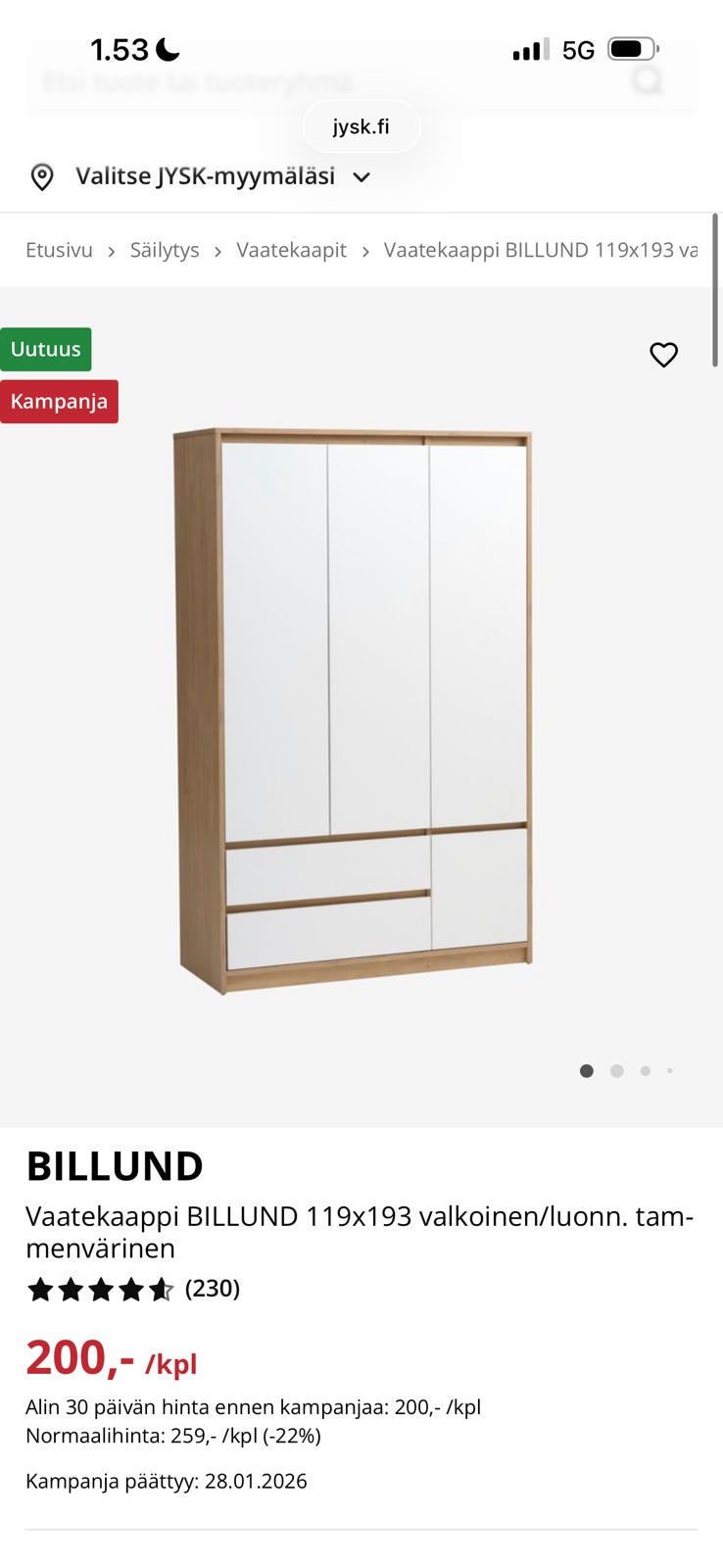Screen dimensions: 723x1568
Task: Add the BILLUND wardrobe to favorites
Action: point(663,355)
